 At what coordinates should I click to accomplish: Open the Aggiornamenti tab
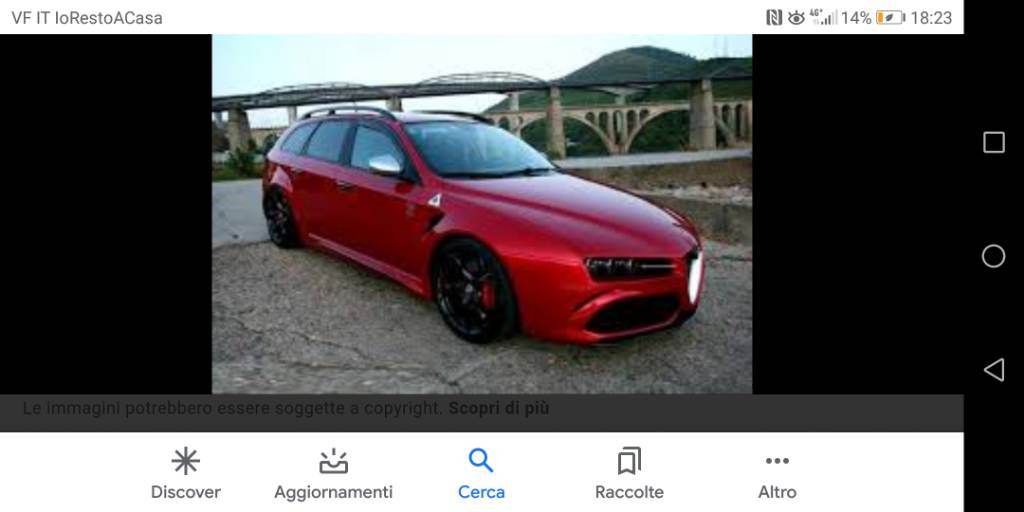point(333,474)
